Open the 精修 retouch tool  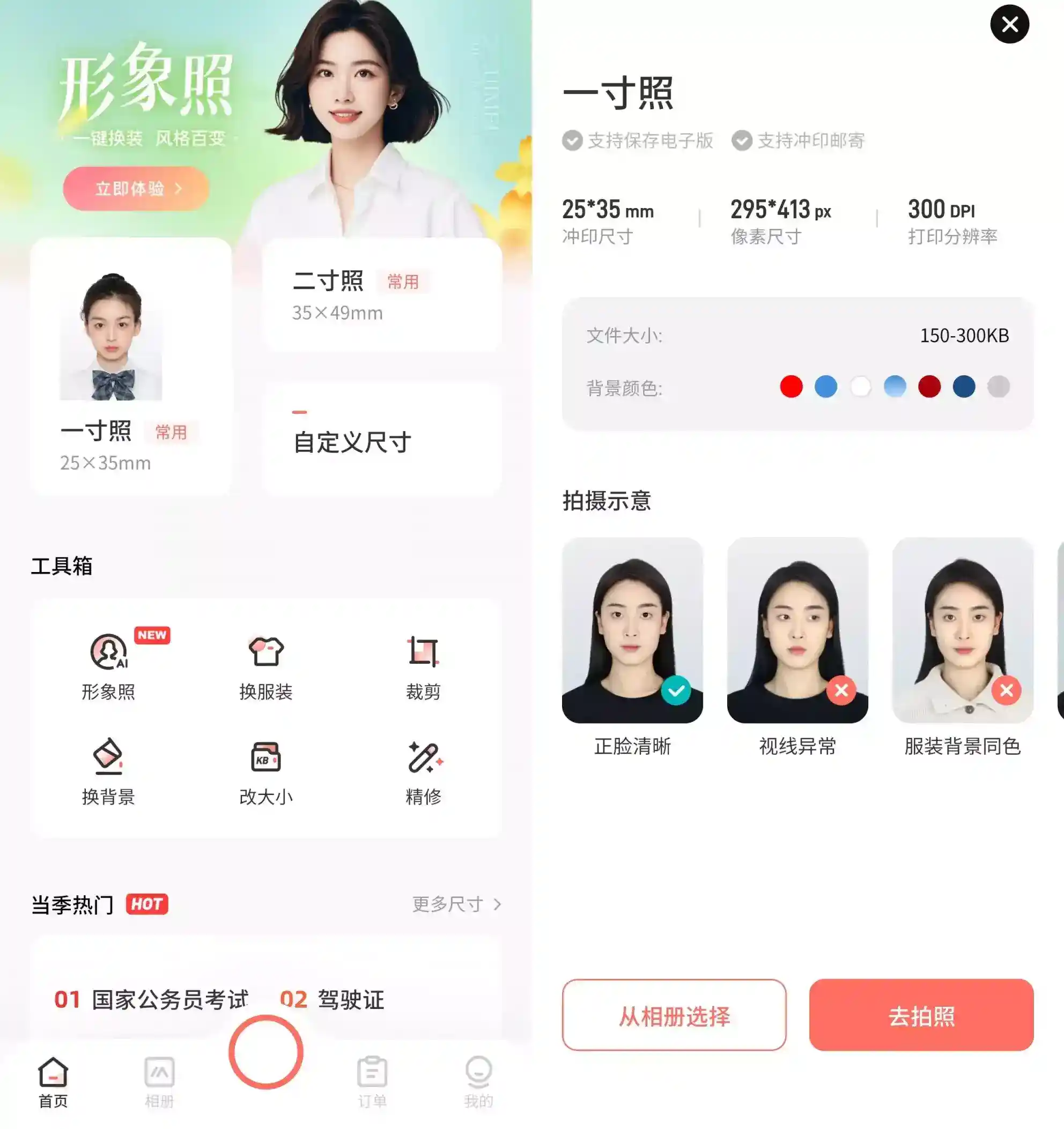(x=423, y=771)
